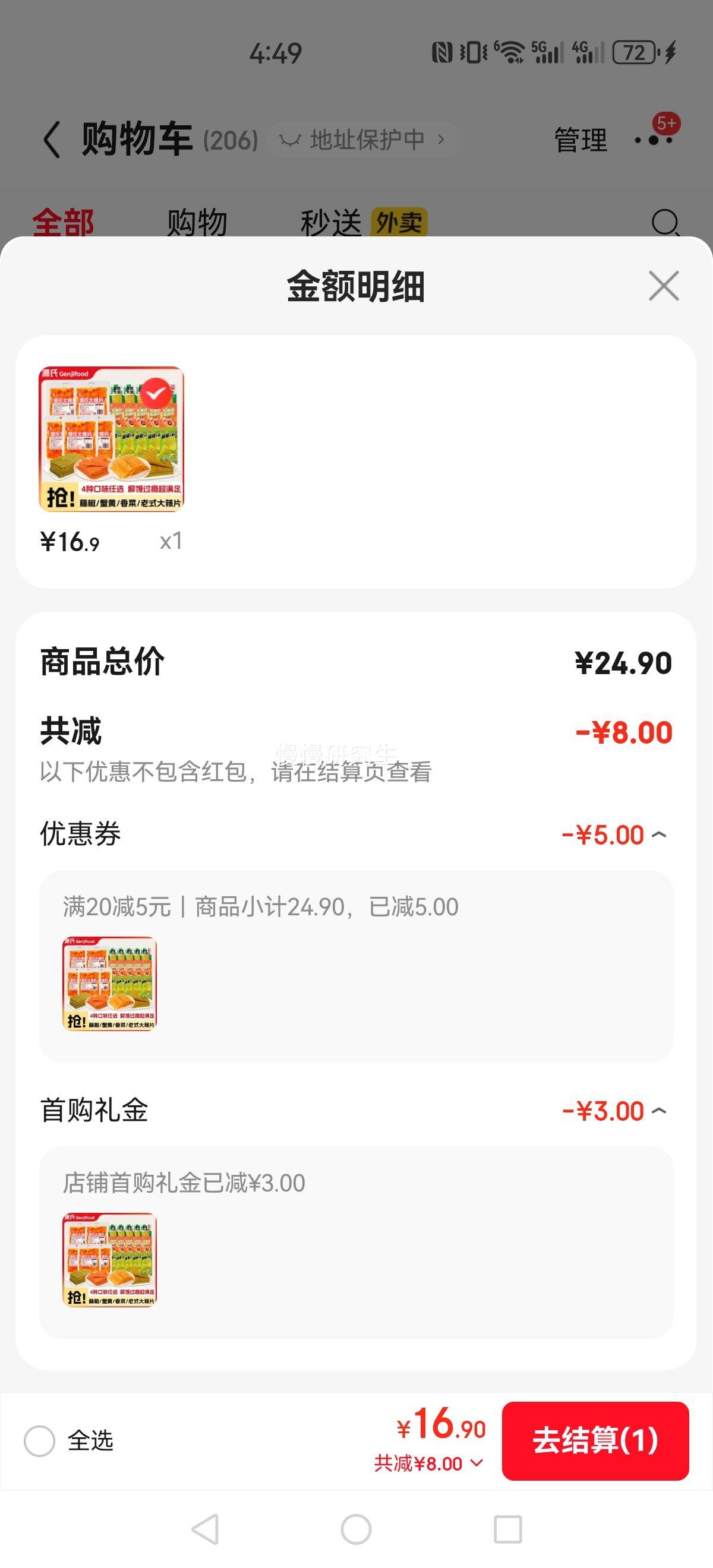The width and height of the screenshot is (713, 1568).
Task: Switch to the 购物 tab
Action: [196, 223]
